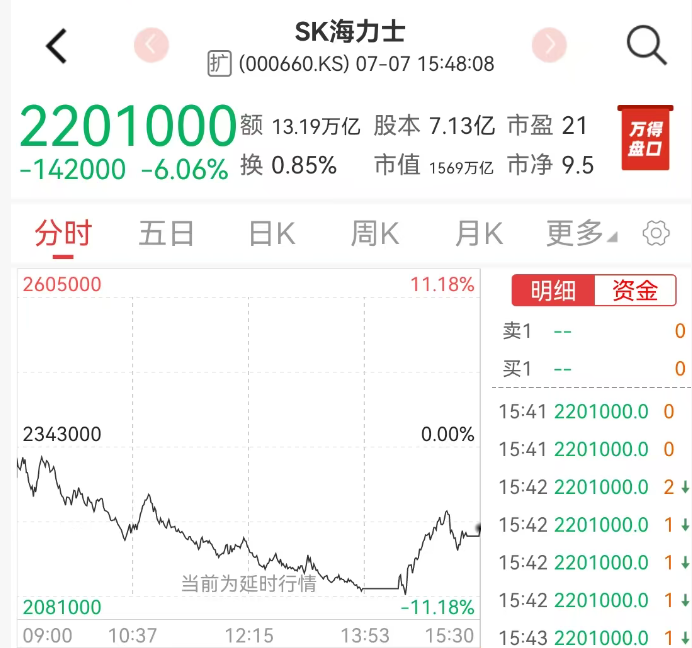Viewport: 692px width, 648px height.
Task: Select the 分时 chart tab
Action: tap(63, 234)
